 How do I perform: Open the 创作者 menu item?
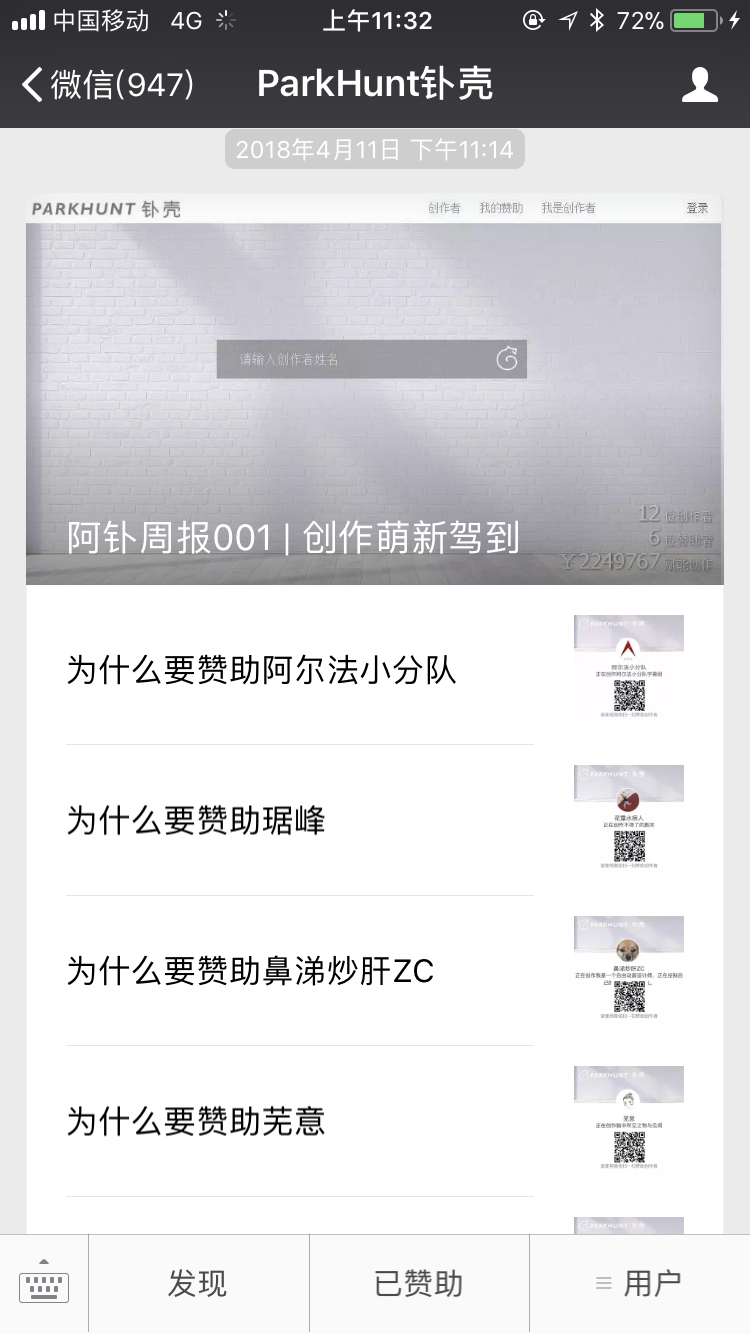[444, 208]
